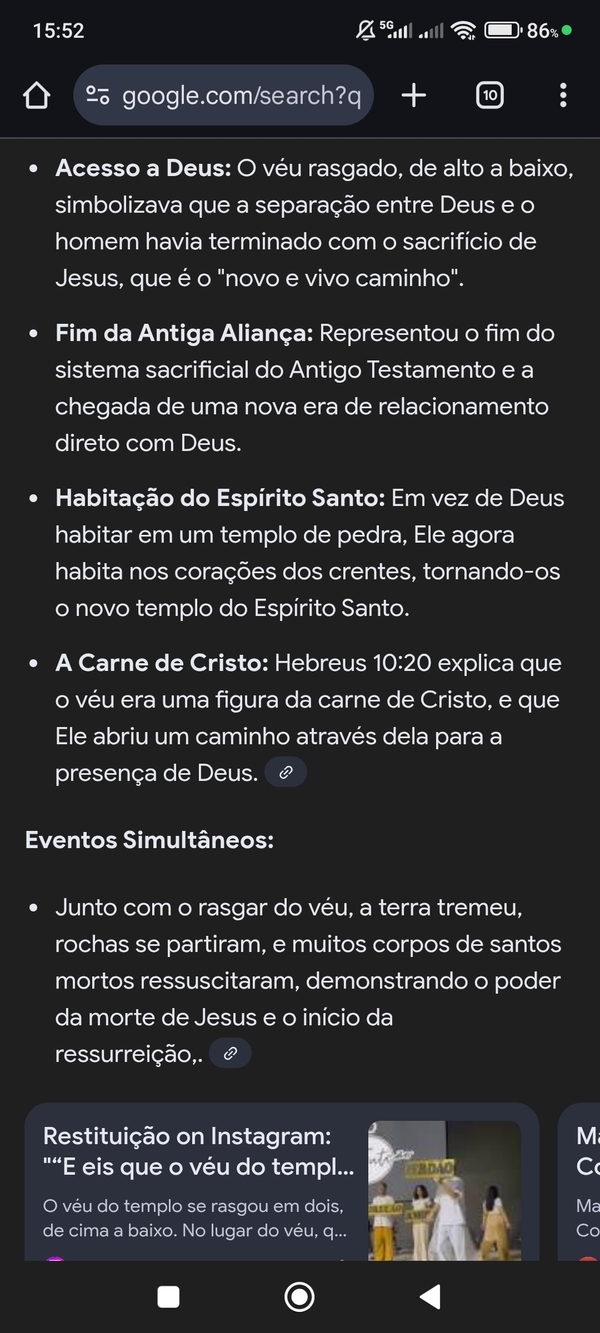The width and height of the screenshot is (600, 1333).
Task: Return to the phone home screen
Action: [x=299, y=1297]
